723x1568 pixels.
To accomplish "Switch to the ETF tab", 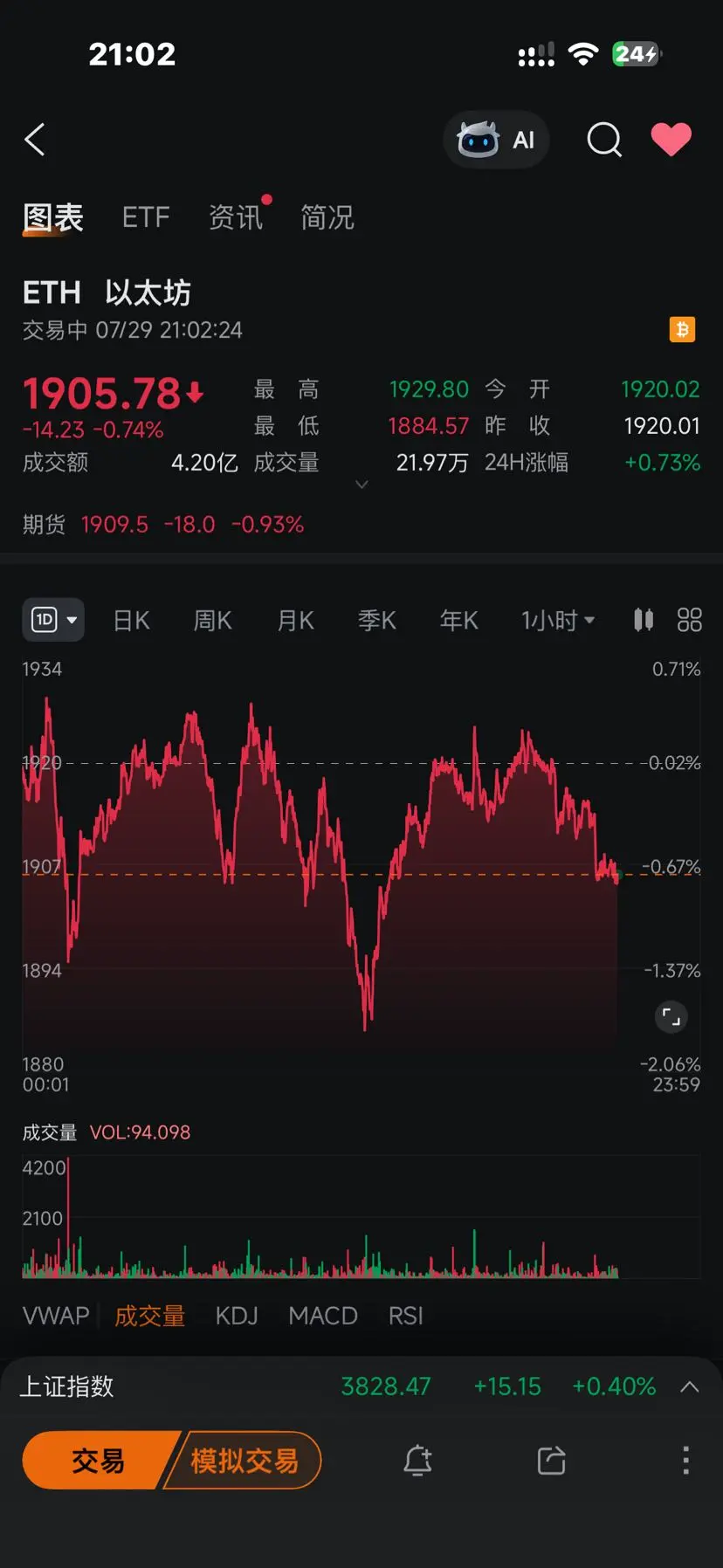I will point(146,217).
